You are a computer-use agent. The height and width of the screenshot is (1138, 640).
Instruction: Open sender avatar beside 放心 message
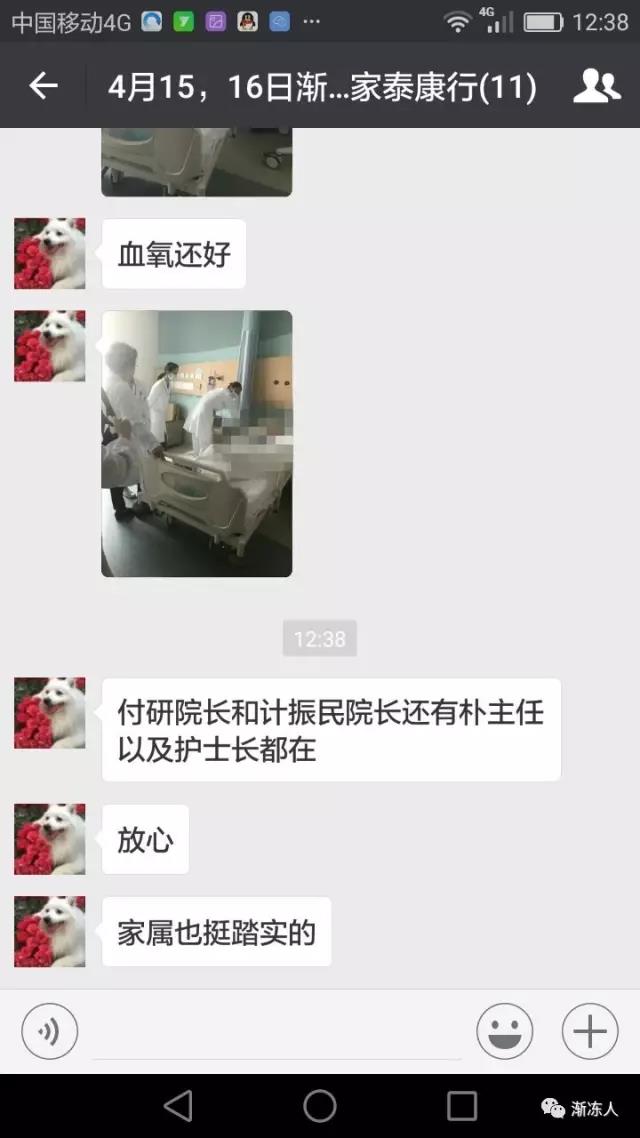[50, 839]
